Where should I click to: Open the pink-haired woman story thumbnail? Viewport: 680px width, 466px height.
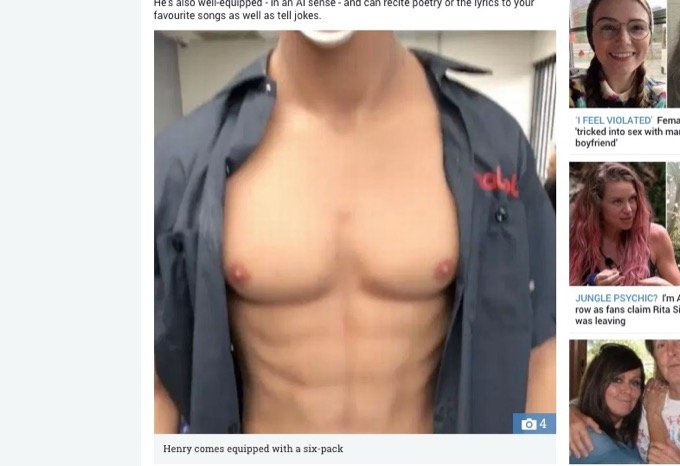(x=624, y=224)
